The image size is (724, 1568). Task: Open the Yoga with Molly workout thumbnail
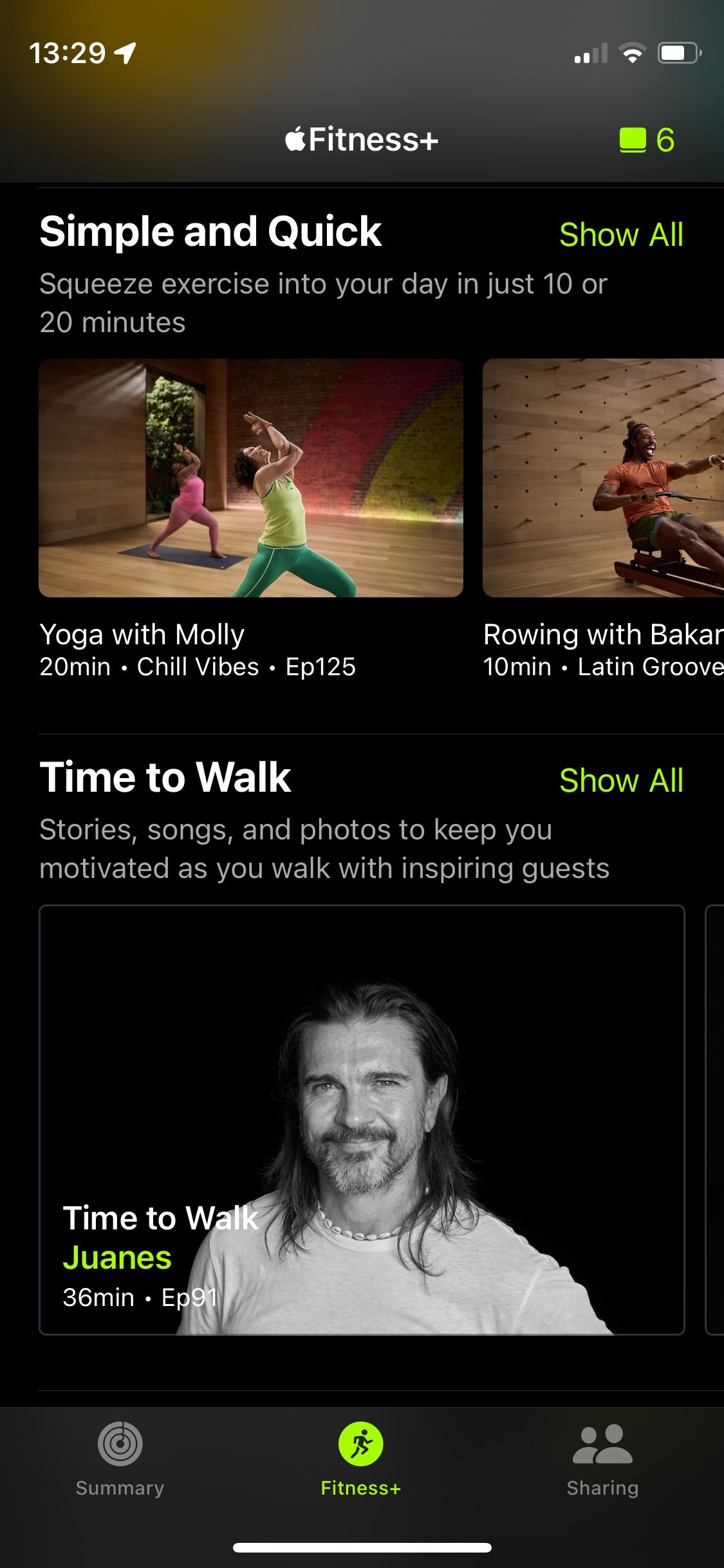click(x=254, y=480)
